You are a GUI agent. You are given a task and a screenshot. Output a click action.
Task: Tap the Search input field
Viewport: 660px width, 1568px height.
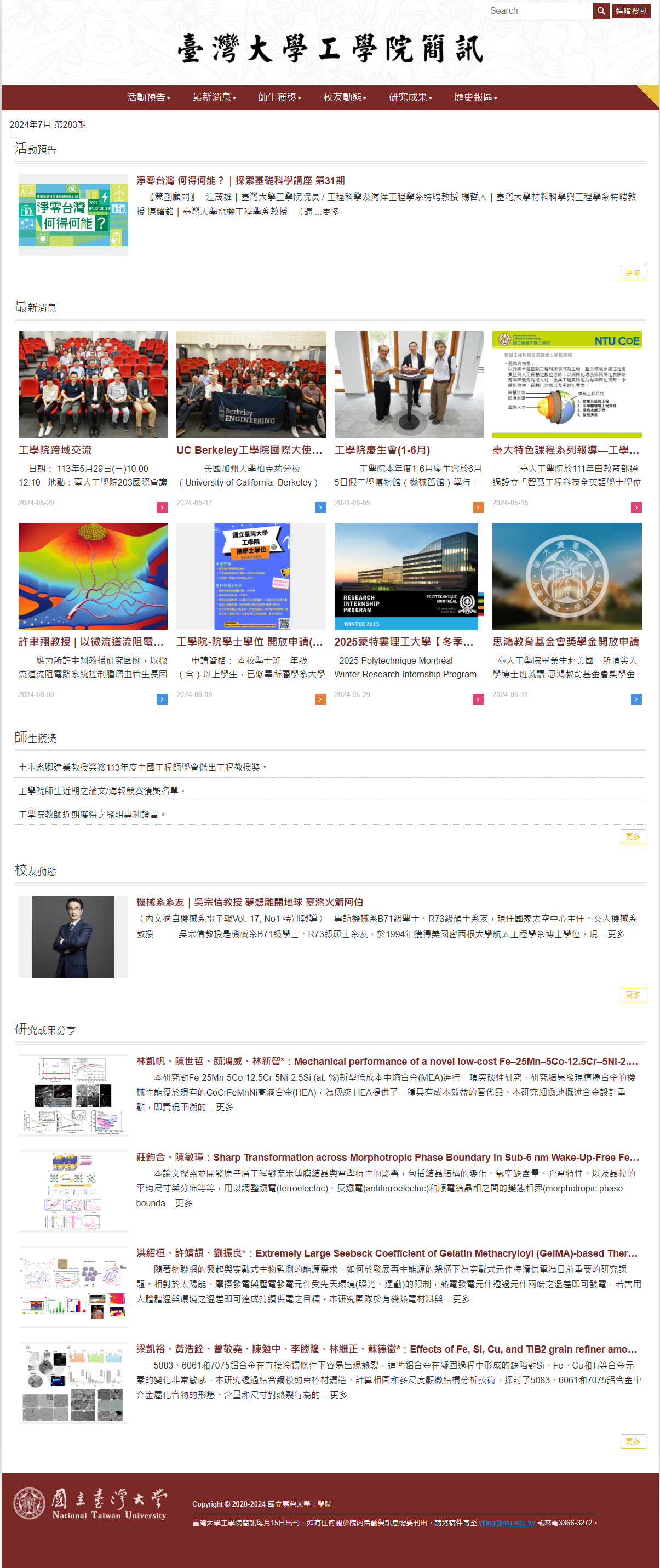(539, 11)
